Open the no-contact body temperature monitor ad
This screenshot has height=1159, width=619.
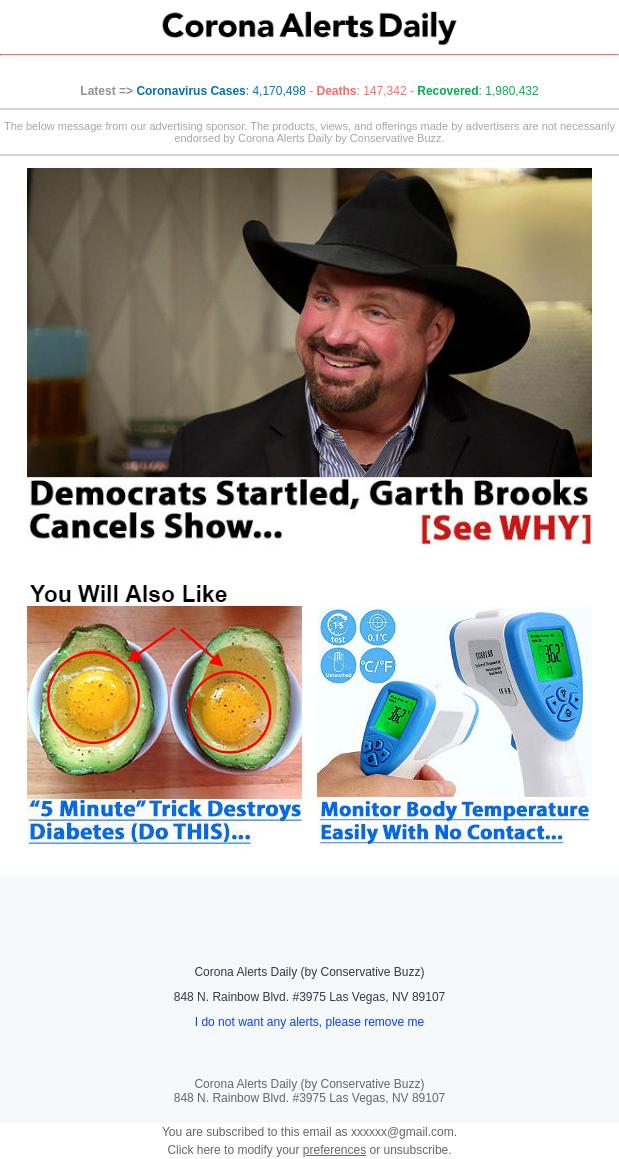pos(454,725)
